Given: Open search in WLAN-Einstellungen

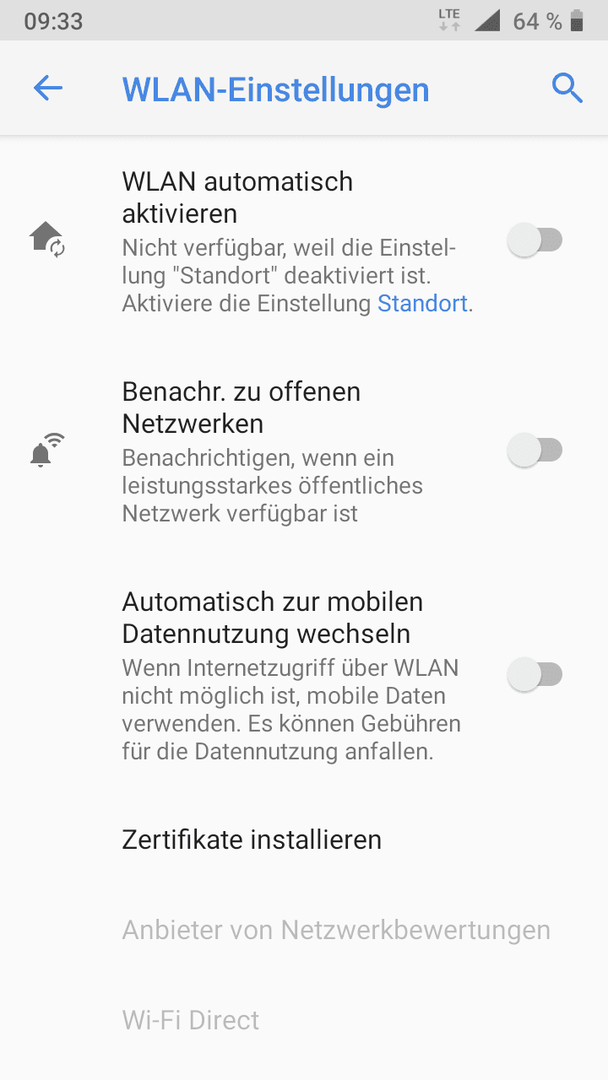Looking at the screenshot, I should coord(567,89).
